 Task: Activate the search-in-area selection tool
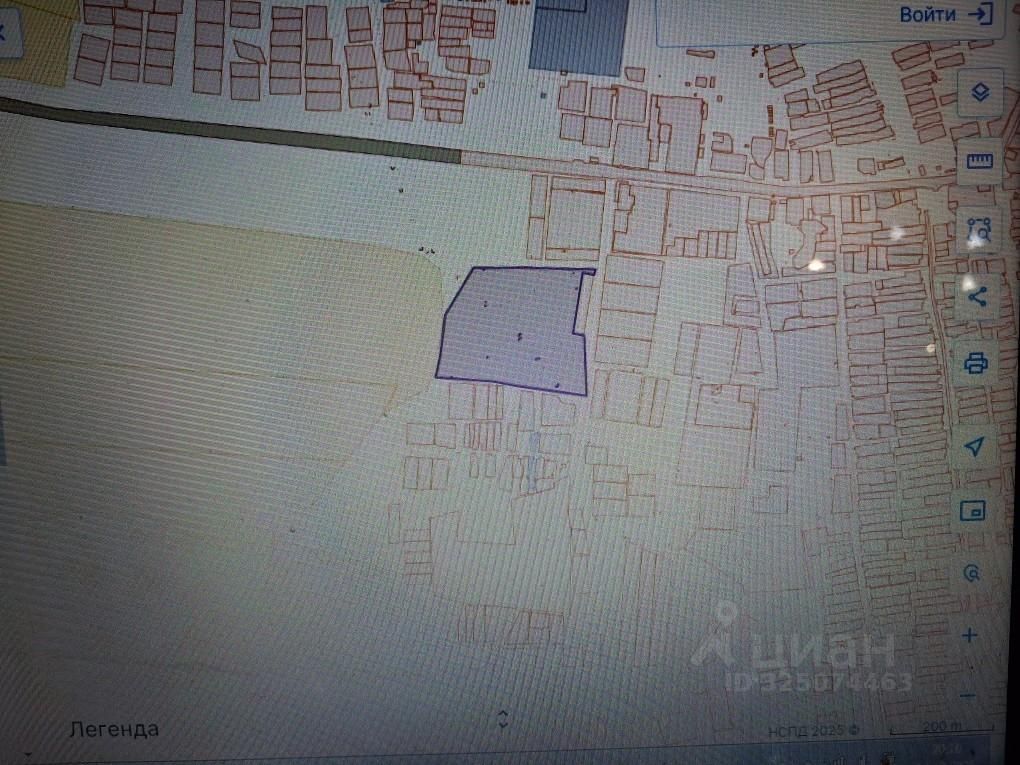point(978,231)
